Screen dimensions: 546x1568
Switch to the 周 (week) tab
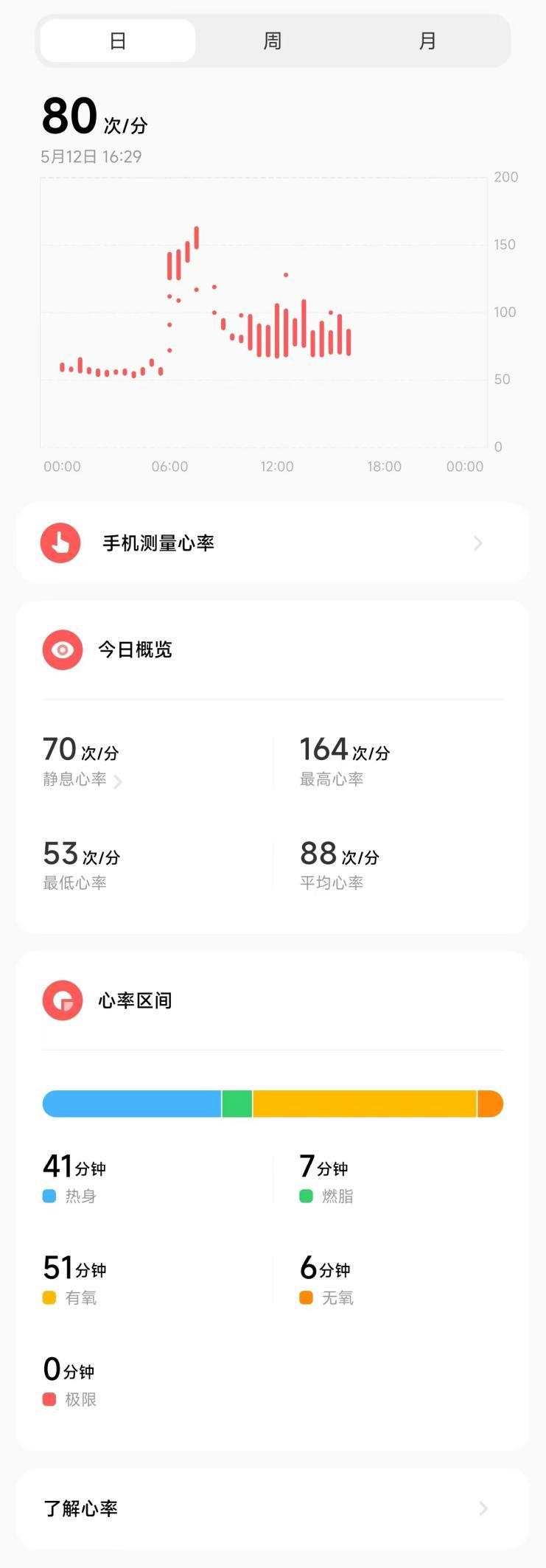[273, 41]
